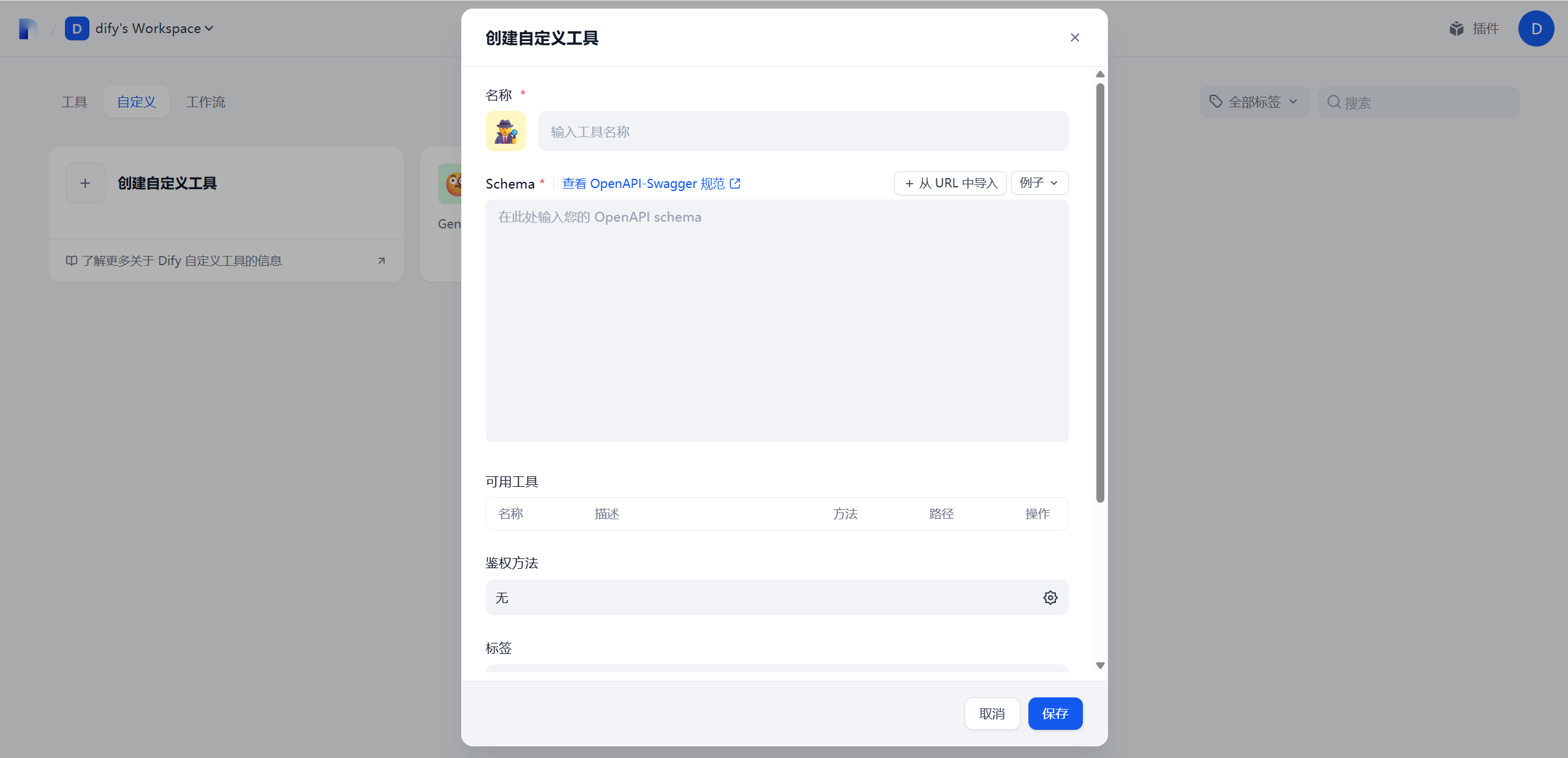Open the user avatar menu
This screenshot has width=1568, height=758.
(x=1536, y=28)
